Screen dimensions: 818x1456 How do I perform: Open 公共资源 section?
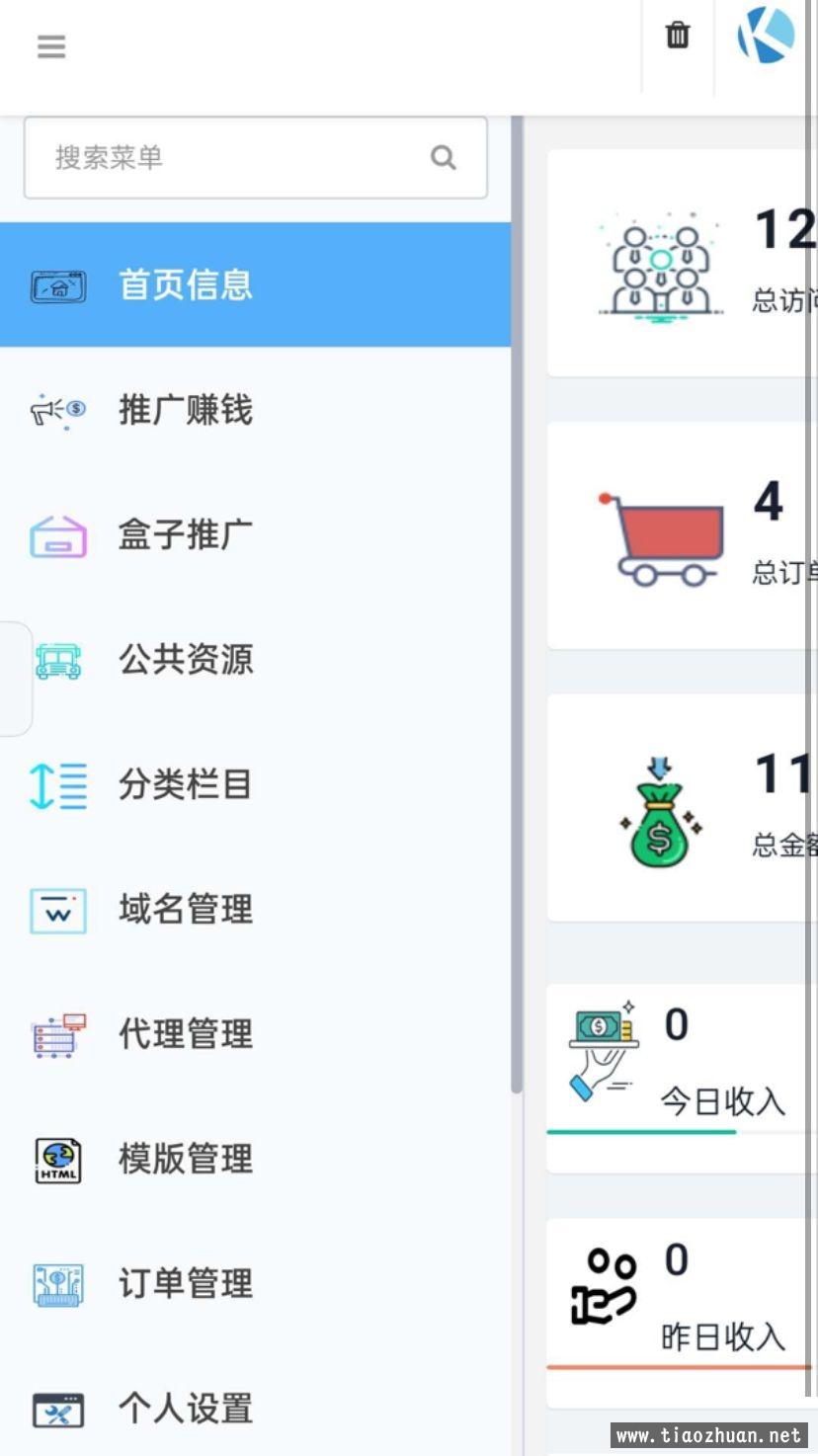click(x=186, y=660)
